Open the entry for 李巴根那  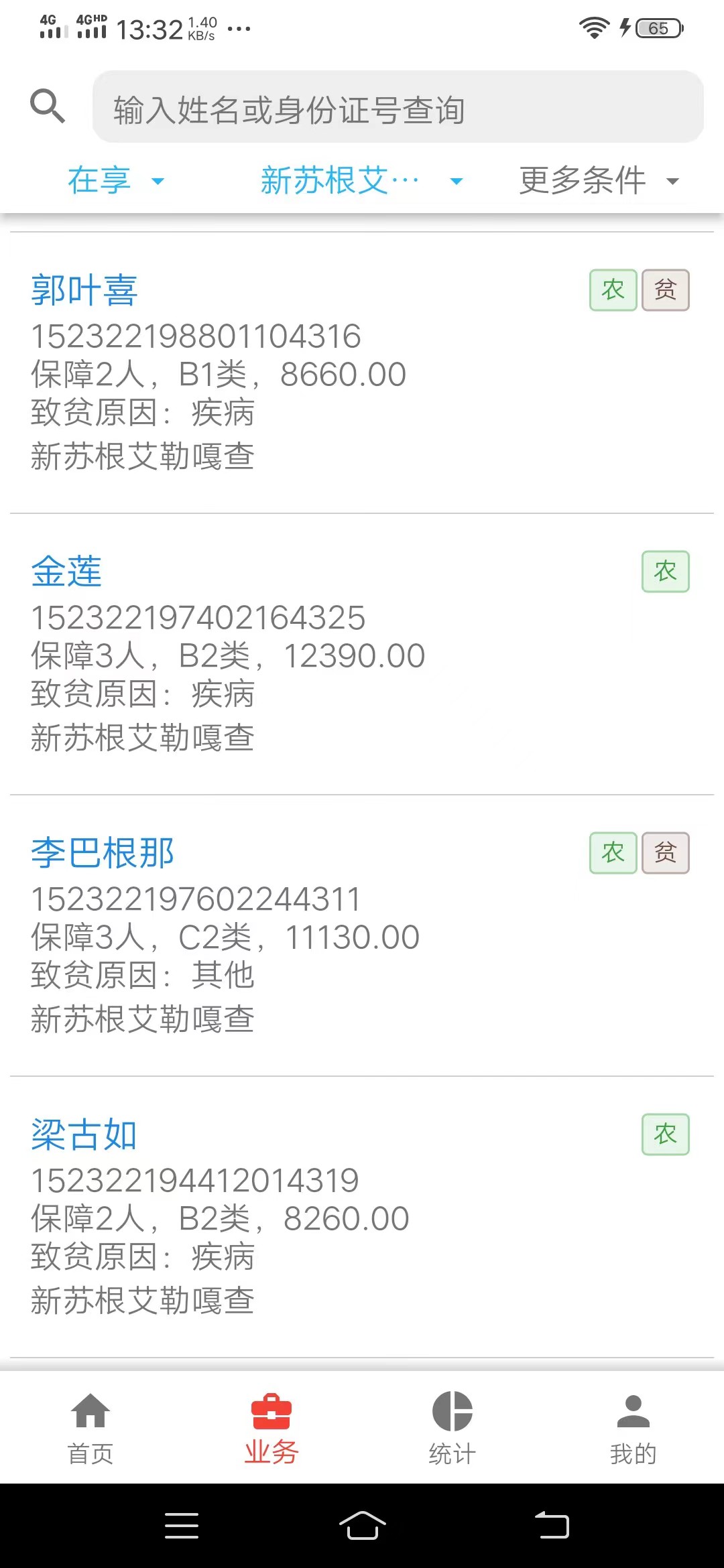362,935
